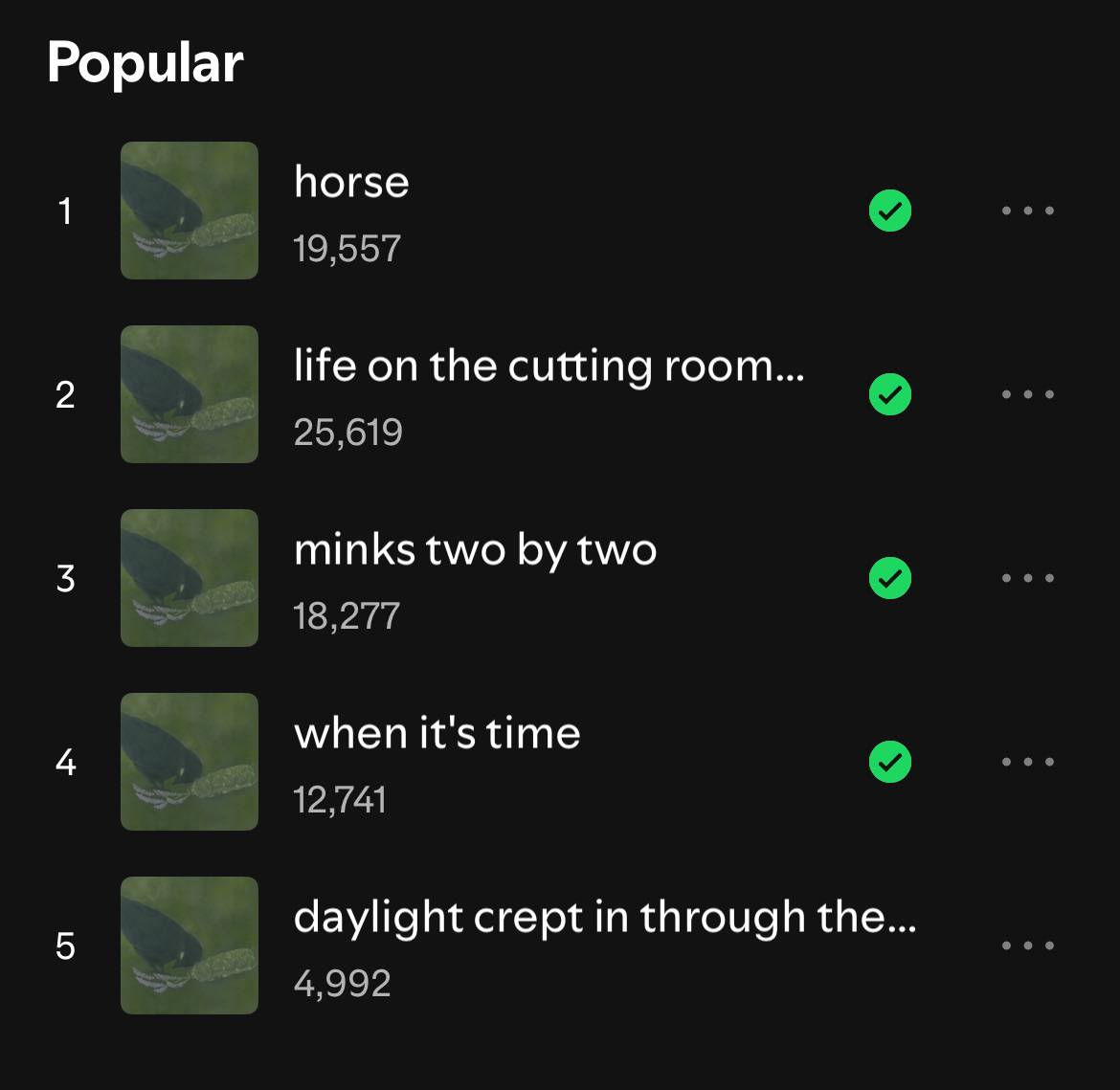
Task: Open more options for when it's time
Action: click(1028, 762)
